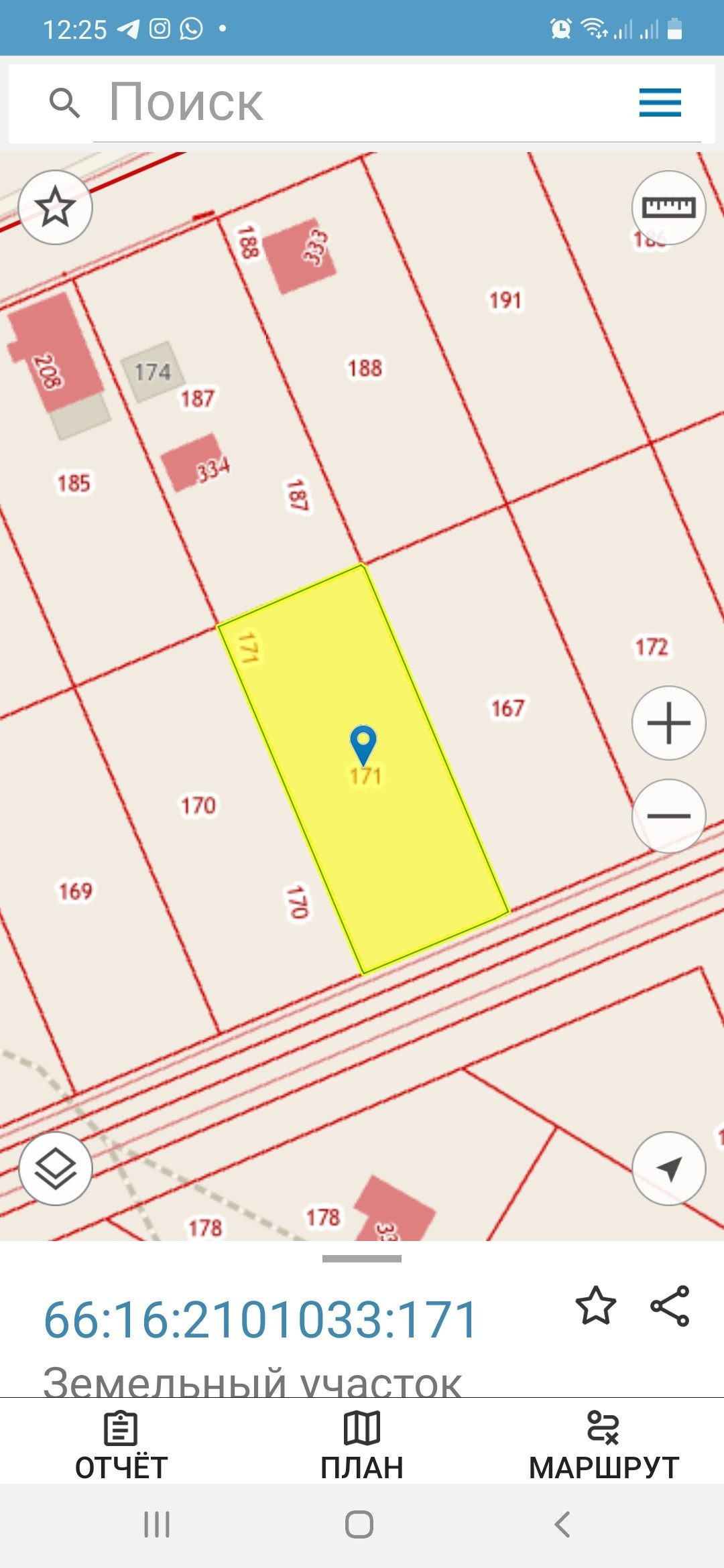The width and height of the screenshot is (724, 1568).
Task: Open cadastral number 66:16:2101033:171 details
Action: click(260, 1320)
